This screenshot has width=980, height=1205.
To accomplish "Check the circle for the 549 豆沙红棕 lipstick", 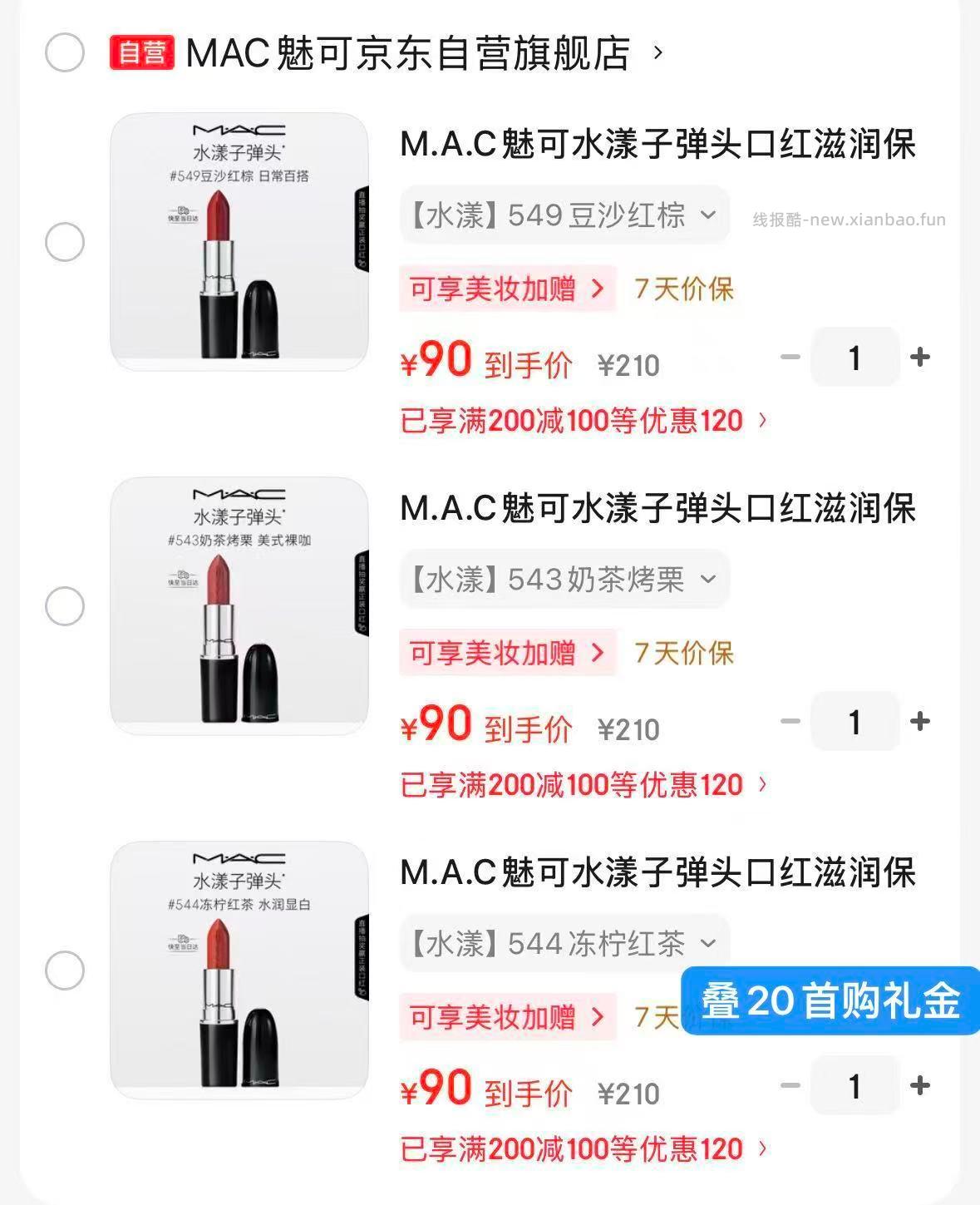I will [x=65, y=242].
